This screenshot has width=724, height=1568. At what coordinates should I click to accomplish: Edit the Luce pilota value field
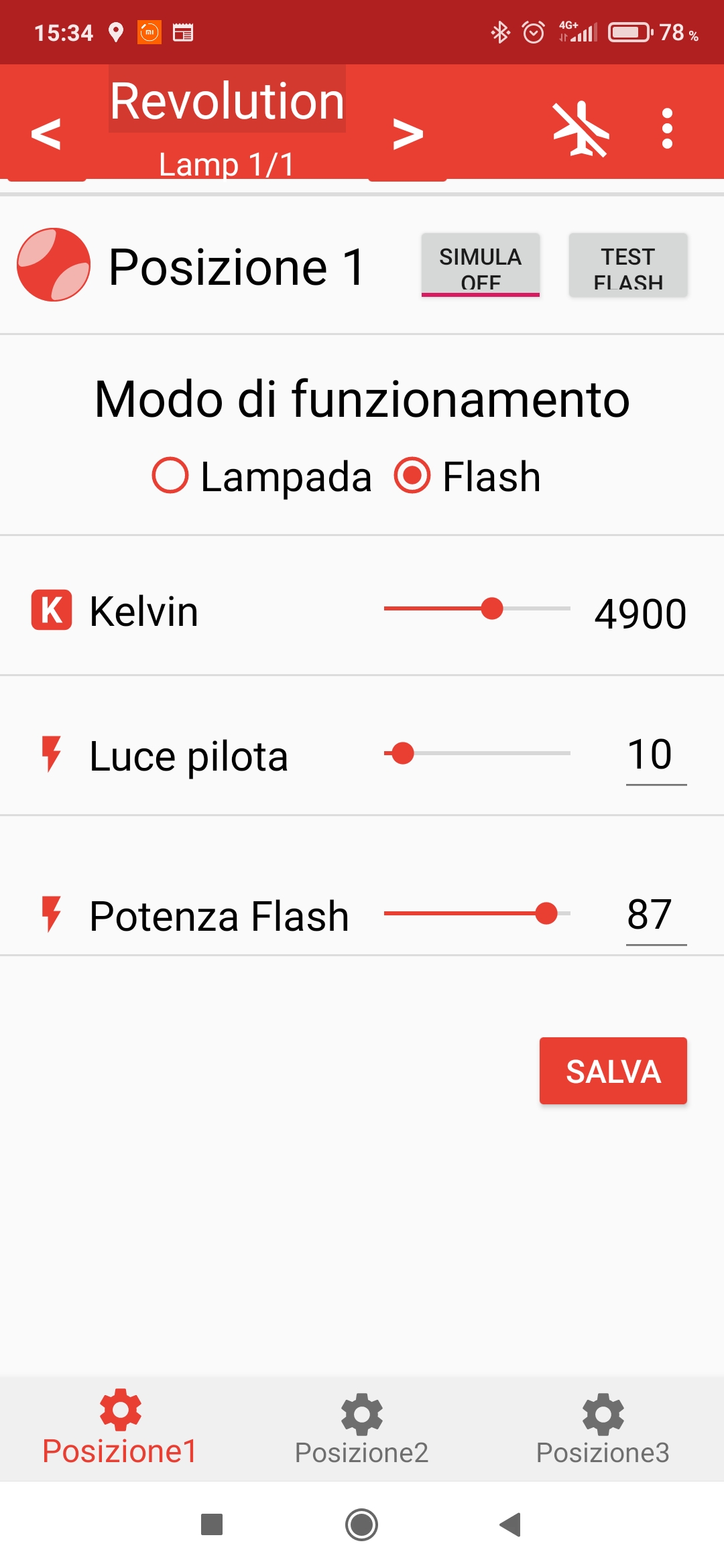(656, 756)
